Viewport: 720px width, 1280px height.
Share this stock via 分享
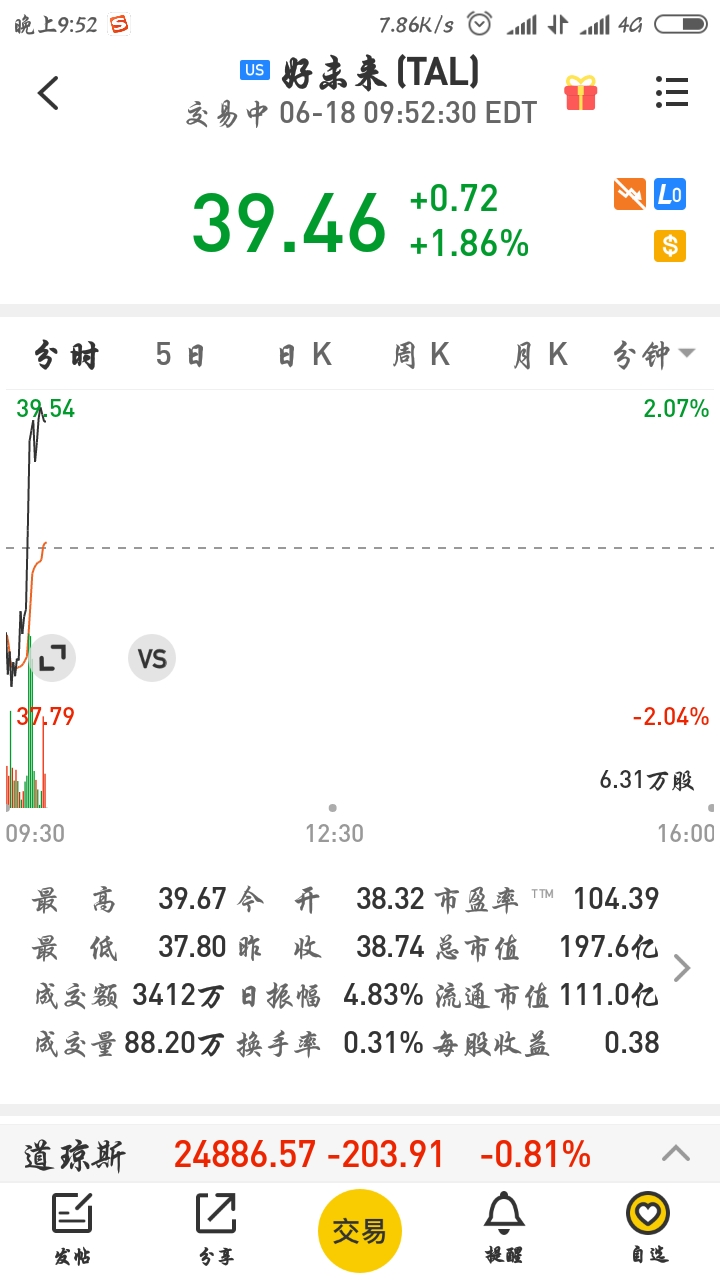point(215,1228)
